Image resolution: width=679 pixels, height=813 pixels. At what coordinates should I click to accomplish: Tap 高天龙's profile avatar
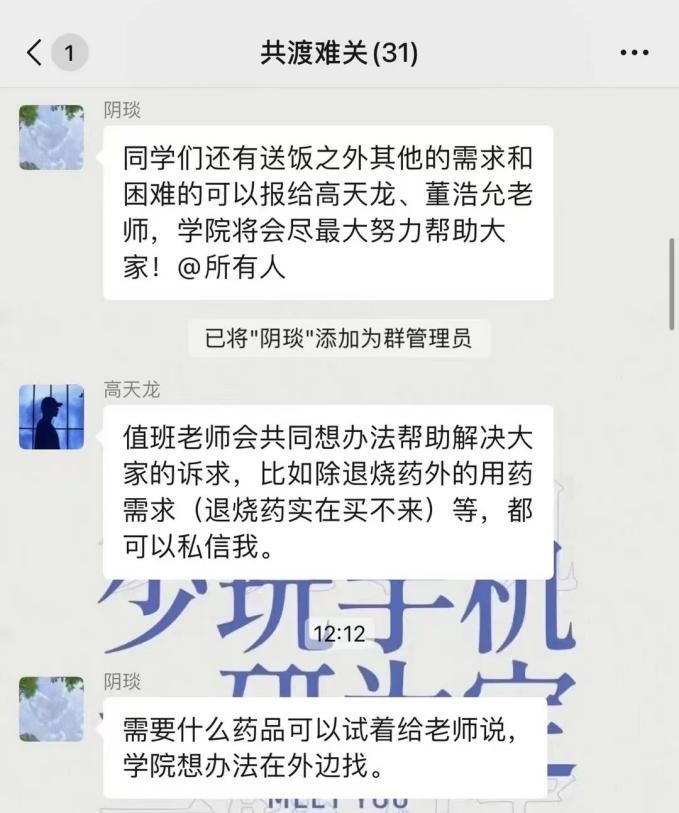(52, 417)
